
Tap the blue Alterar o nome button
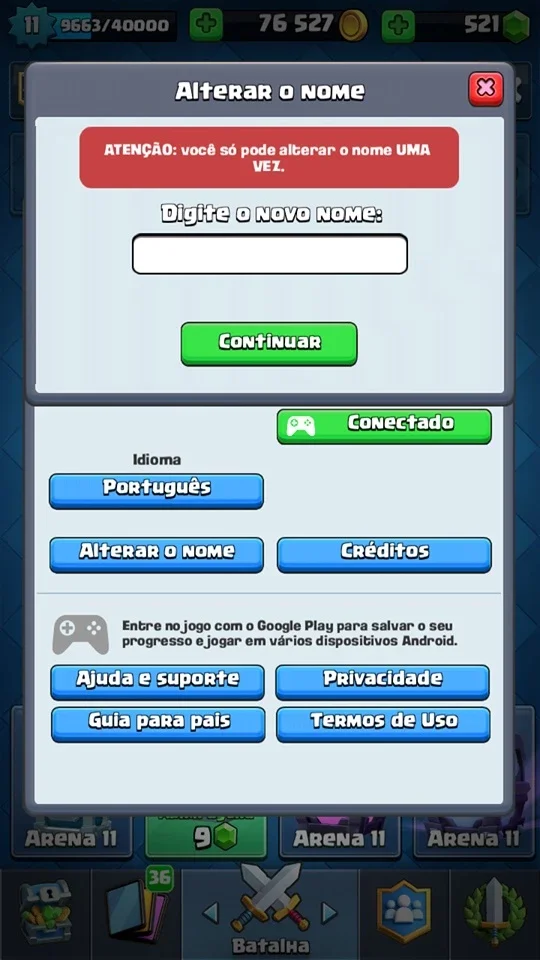click(156, 555)
